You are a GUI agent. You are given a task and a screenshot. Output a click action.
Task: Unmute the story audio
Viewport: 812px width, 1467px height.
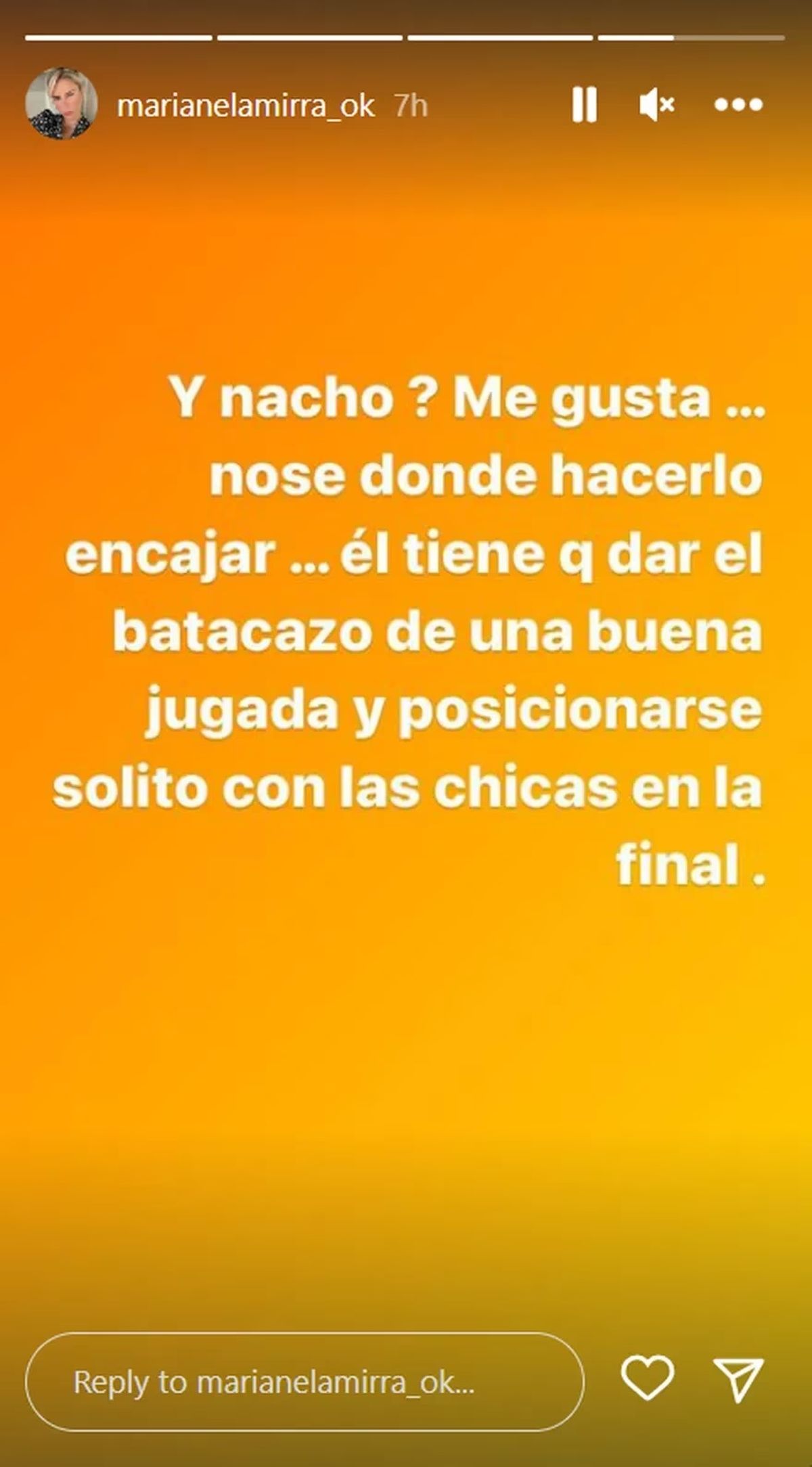click(x=656, y=104)
